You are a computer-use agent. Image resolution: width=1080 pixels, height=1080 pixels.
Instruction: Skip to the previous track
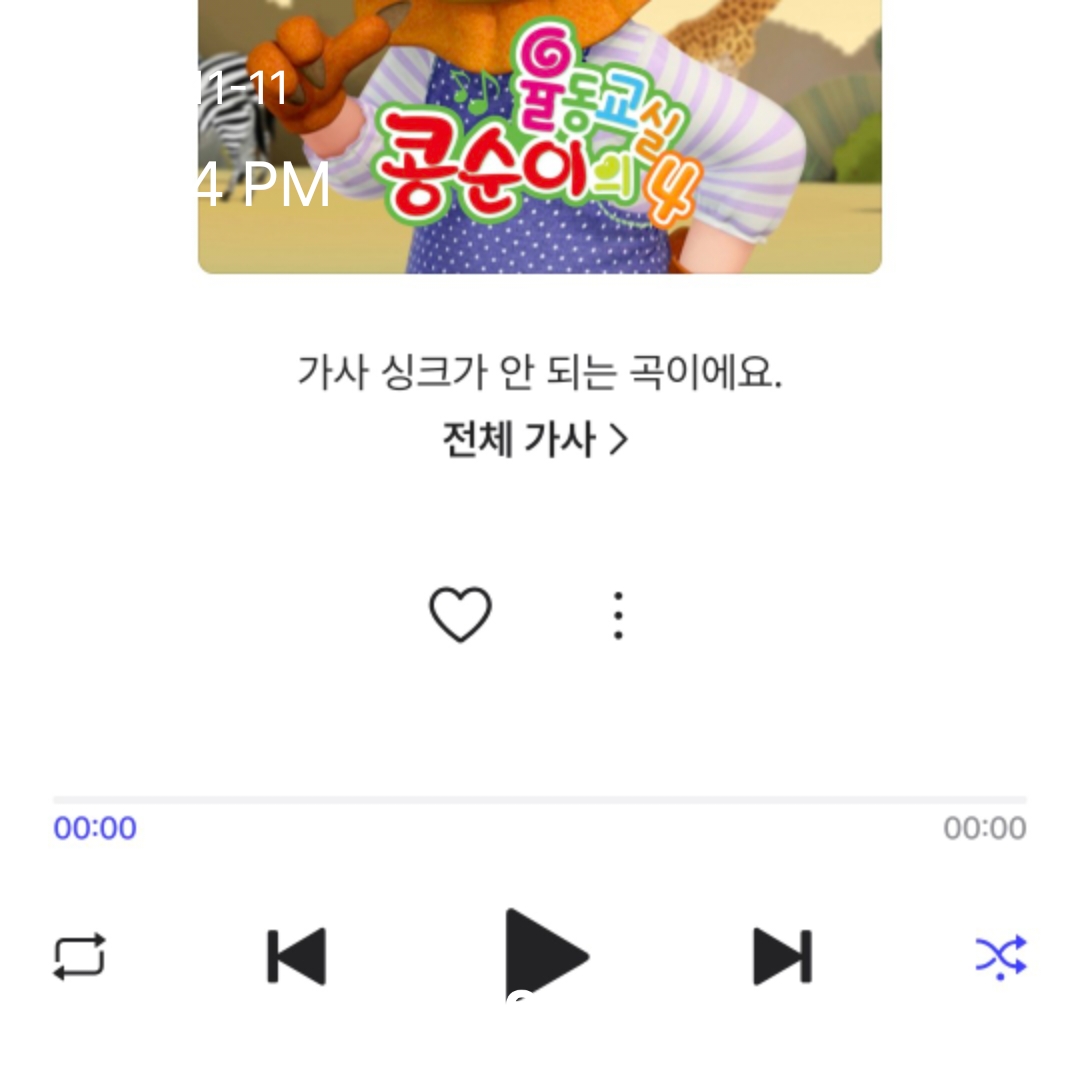(x=296, y=957)
